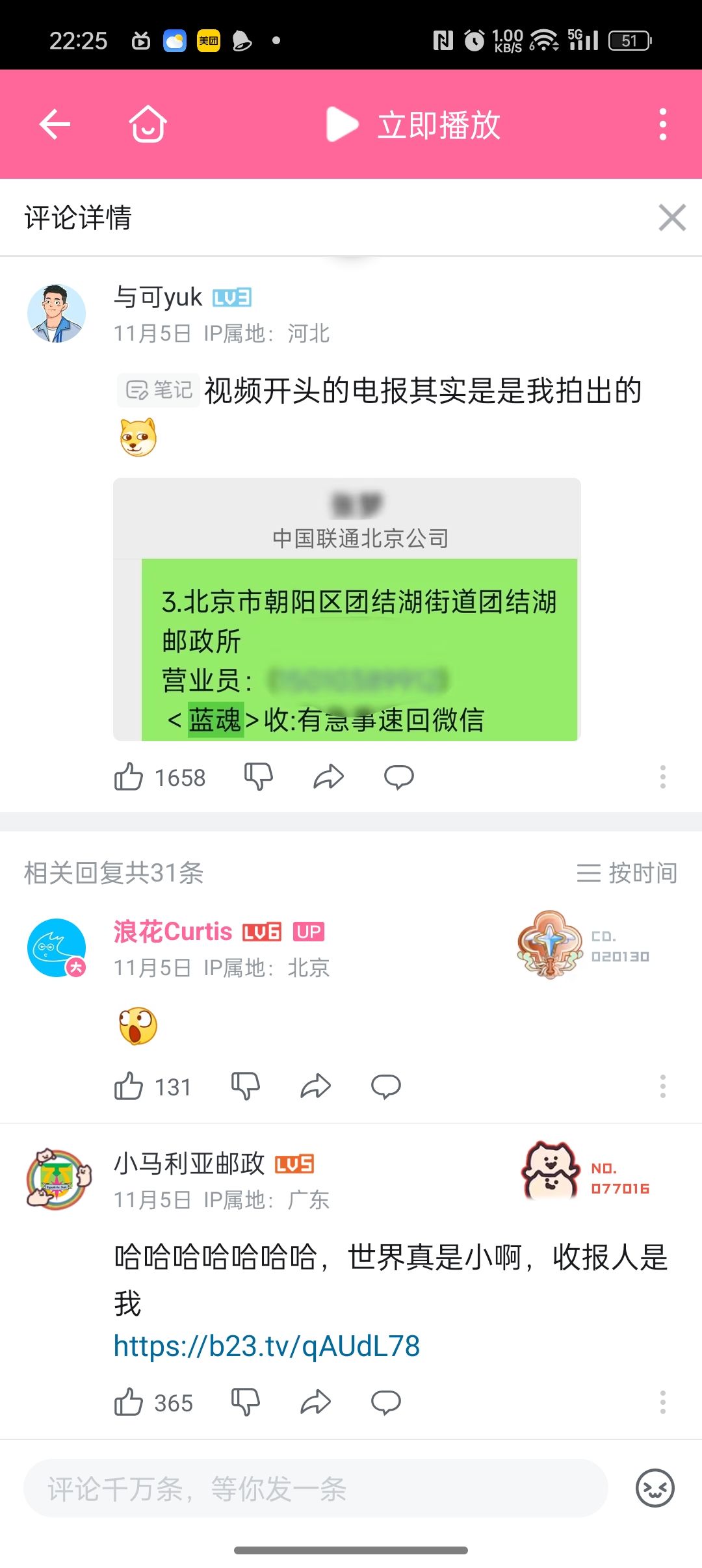Like 与可yuk's comment with 1658 likes
The height and width of the screenshot is (1568, 702).
(x=129, y=777)
